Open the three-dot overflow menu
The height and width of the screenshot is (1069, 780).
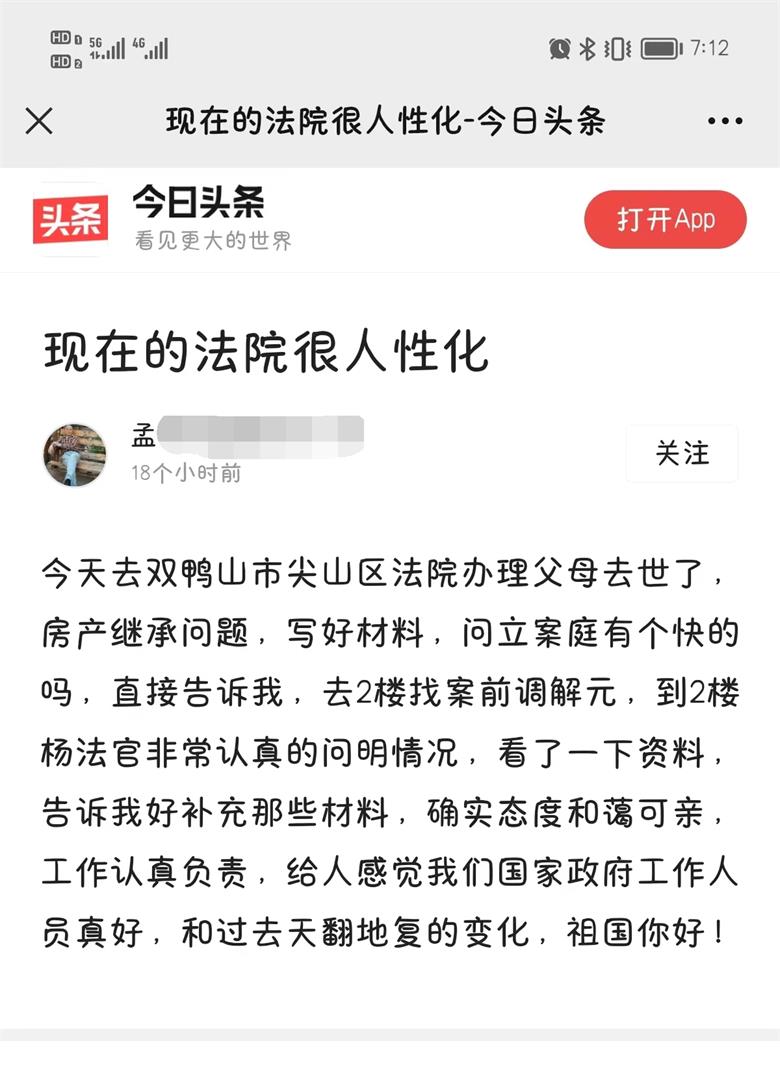[725, 122]
